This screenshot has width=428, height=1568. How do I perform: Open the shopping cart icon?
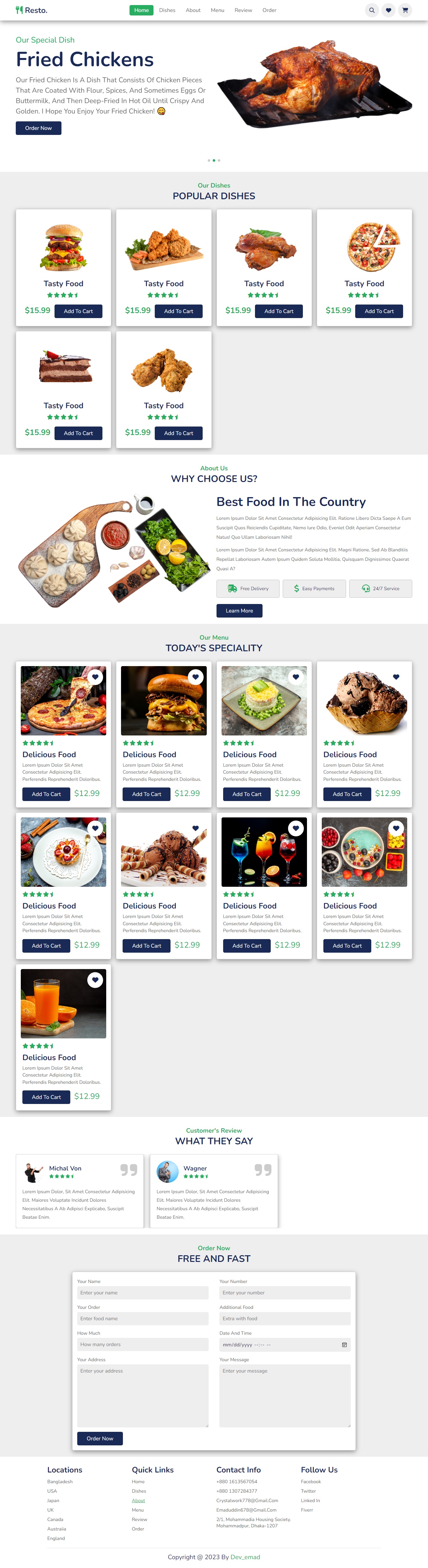[405, 10]
